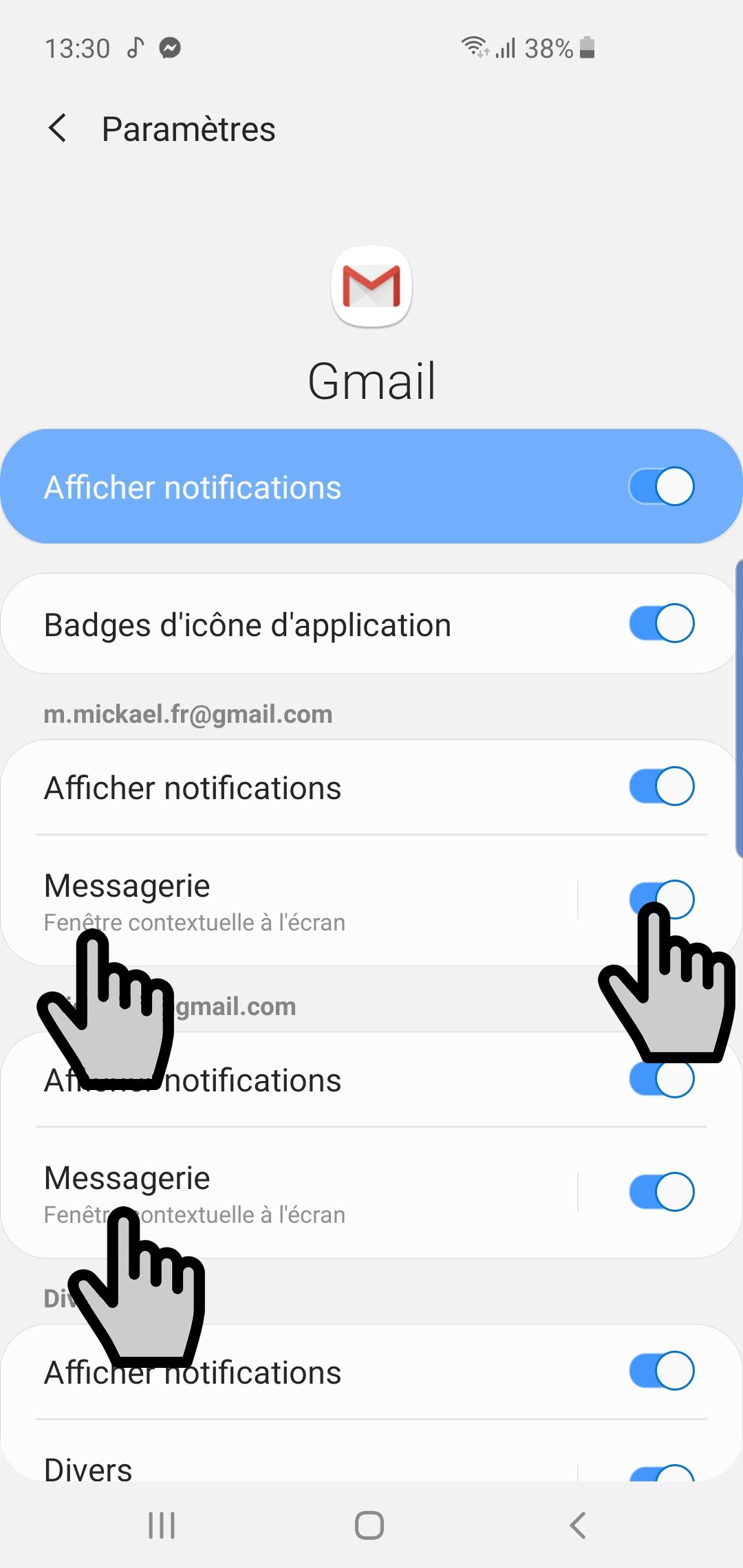Viewport: 743px width, 1568px height.
Task: Go back to Paramètres
Action: pyautogui.click(x=58, y=129)
